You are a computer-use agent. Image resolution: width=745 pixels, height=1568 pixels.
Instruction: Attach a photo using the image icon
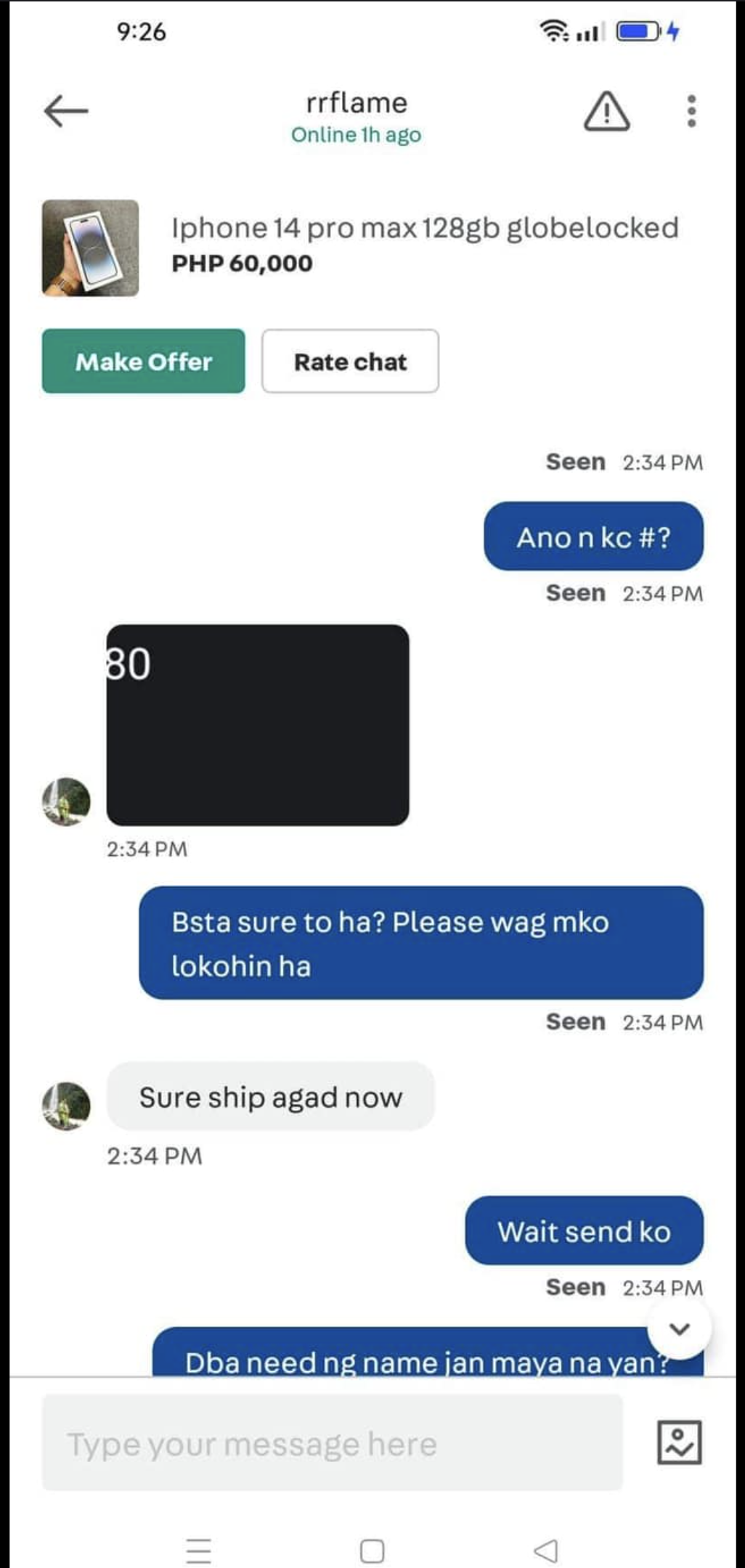[679, 1442]
